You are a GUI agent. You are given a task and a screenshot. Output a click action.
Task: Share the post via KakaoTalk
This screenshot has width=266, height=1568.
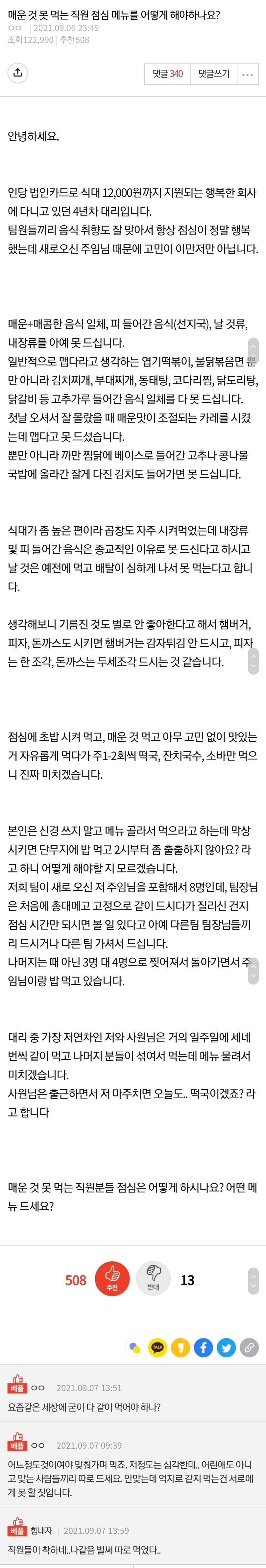(x=157, y=1347)
